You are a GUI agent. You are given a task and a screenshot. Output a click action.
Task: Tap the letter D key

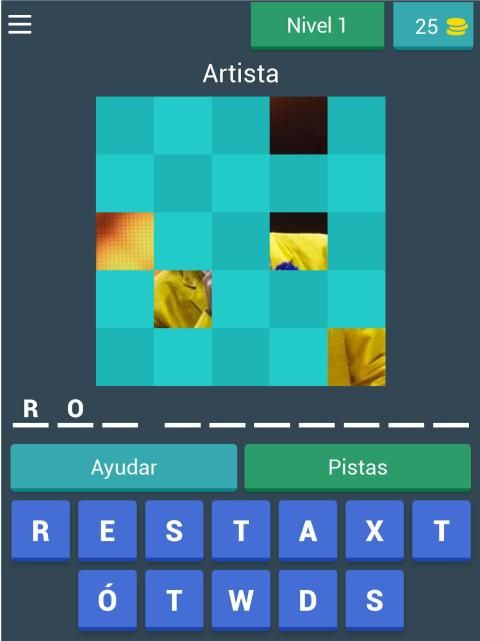pos(308,600)
